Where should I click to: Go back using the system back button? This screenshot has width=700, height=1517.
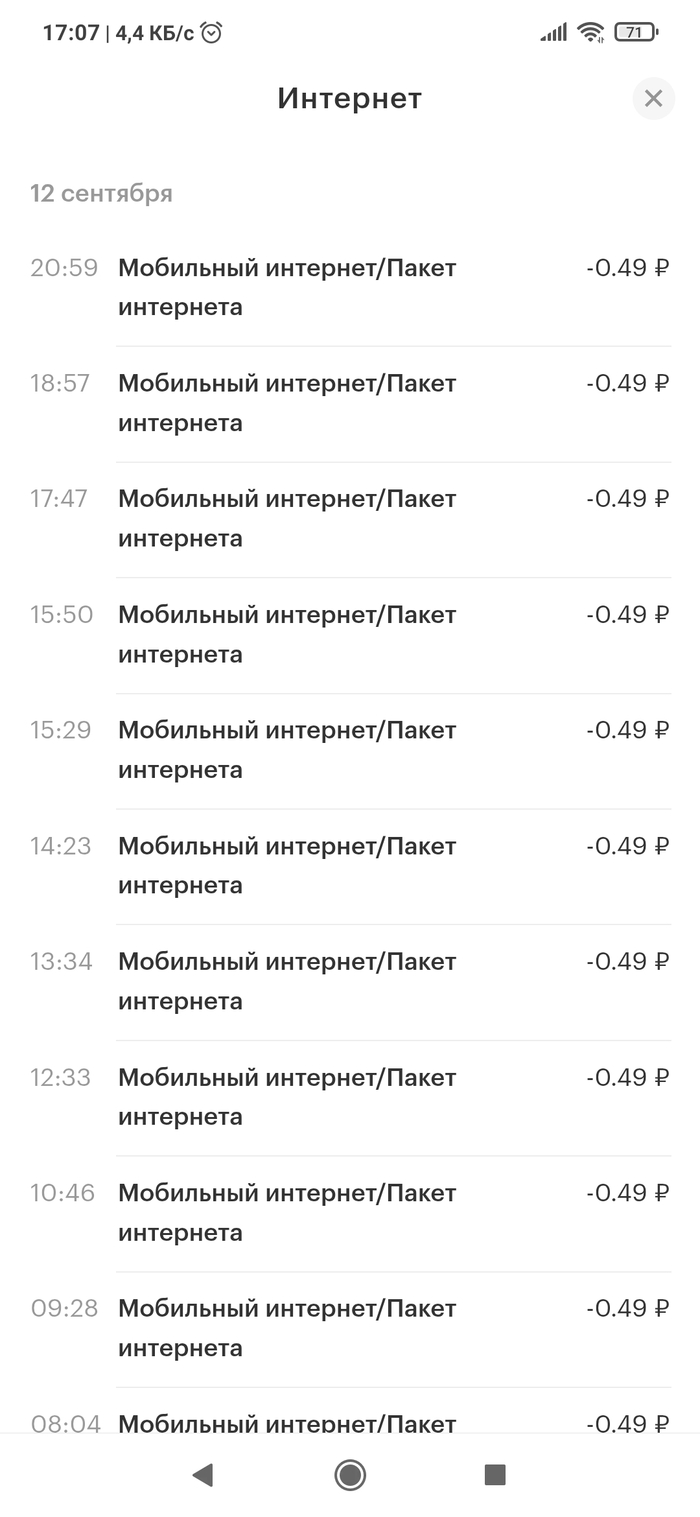(203, 1474)
